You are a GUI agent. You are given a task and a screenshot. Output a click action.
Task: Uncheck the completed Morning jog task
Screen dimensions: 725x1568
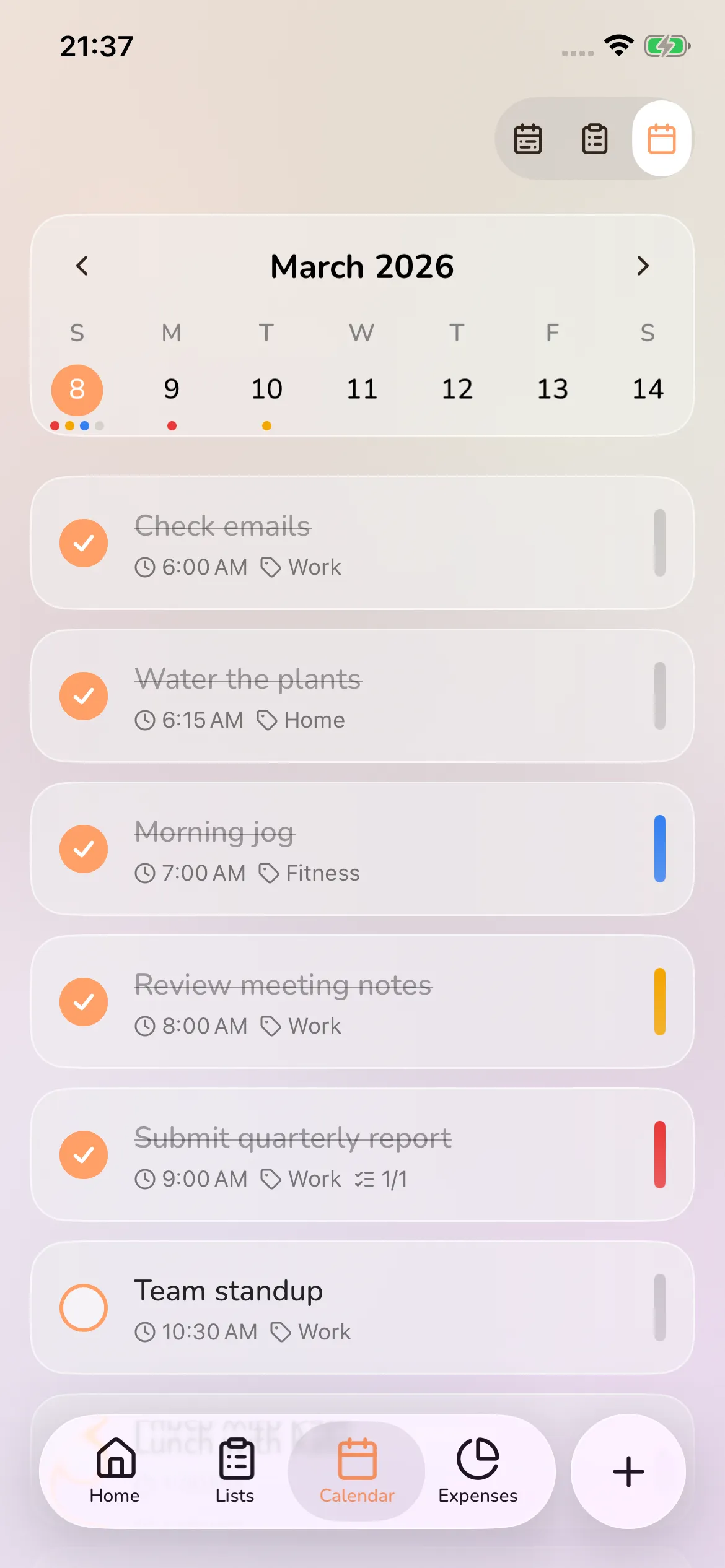coord(83,848)
